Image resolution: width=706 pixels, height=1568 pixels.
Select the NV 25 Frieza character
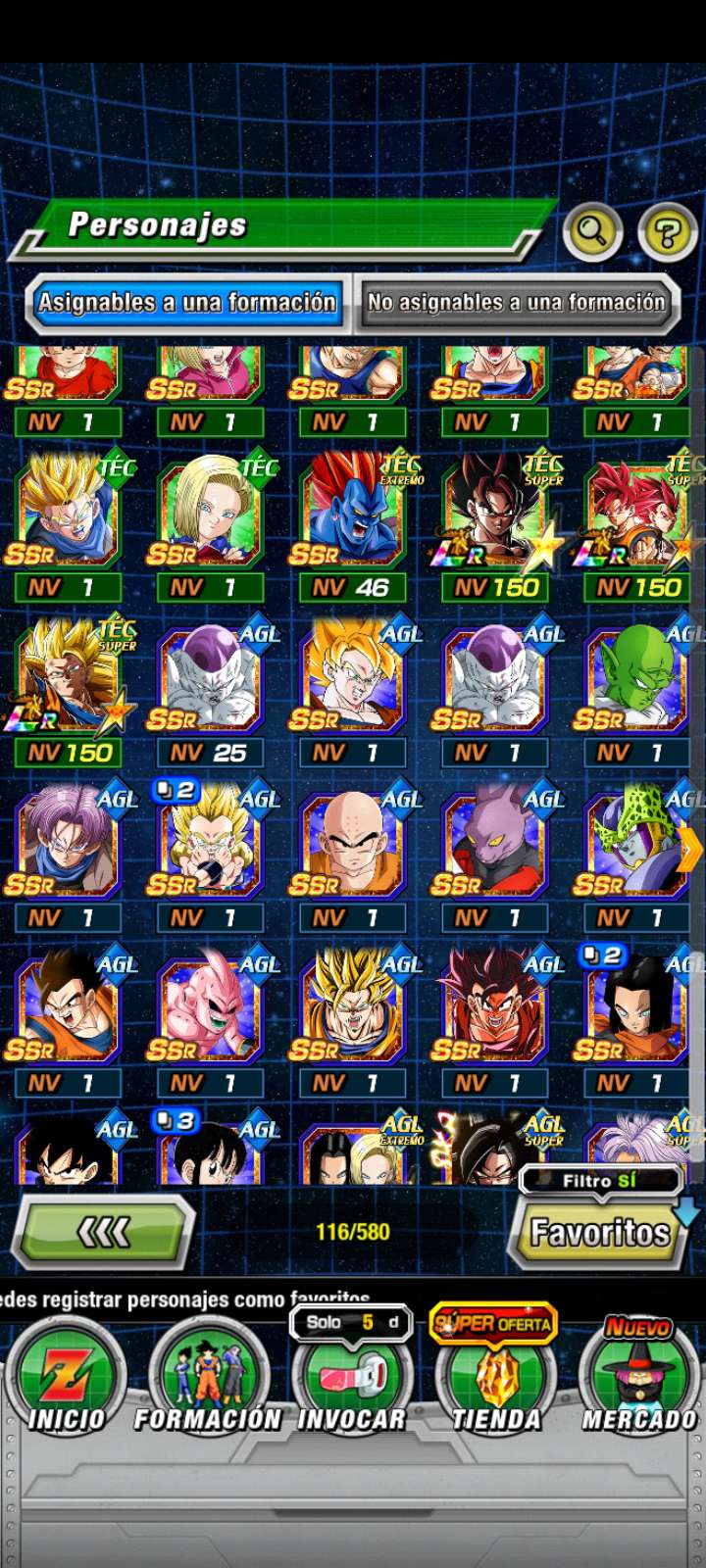pyautogui.click(x=208, y=681)
